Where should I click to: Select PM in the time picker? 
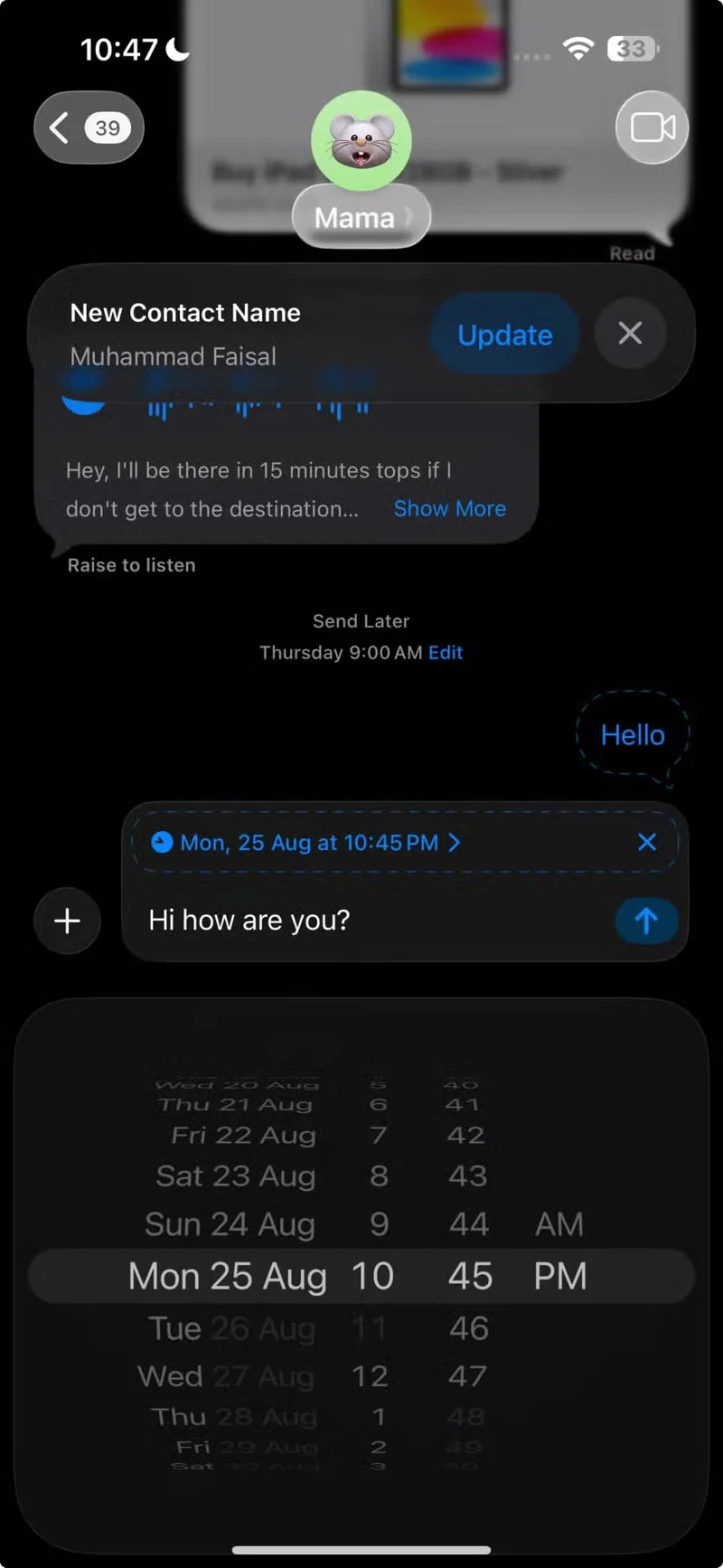pos(559,1276)
